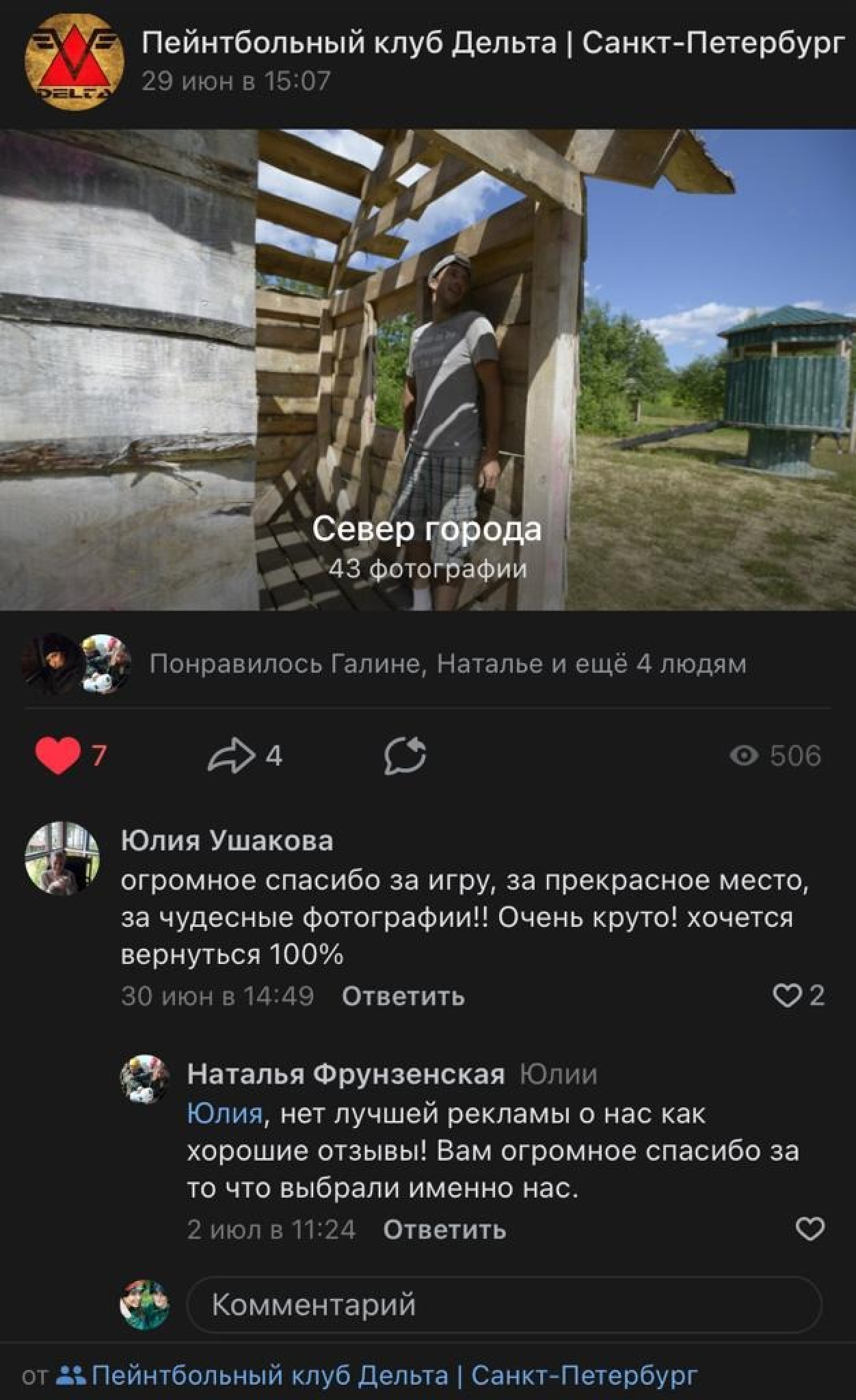Image resolution: width=856 pixels, height=1400 pixels.
Task: Open the Север города photo album
Action: click(x=427, y=369)
